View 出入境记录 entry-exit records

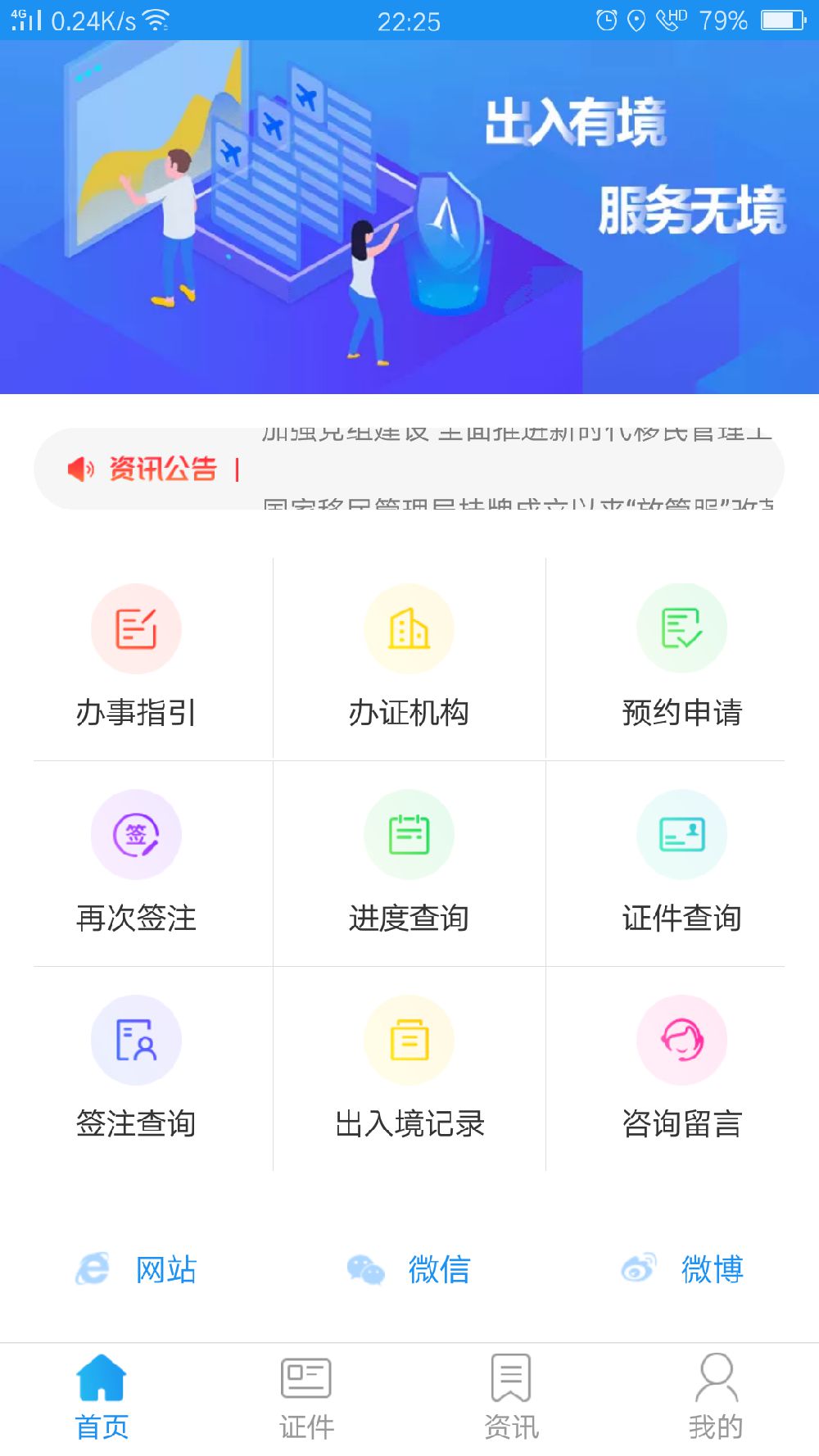(x=409, y=1067)
